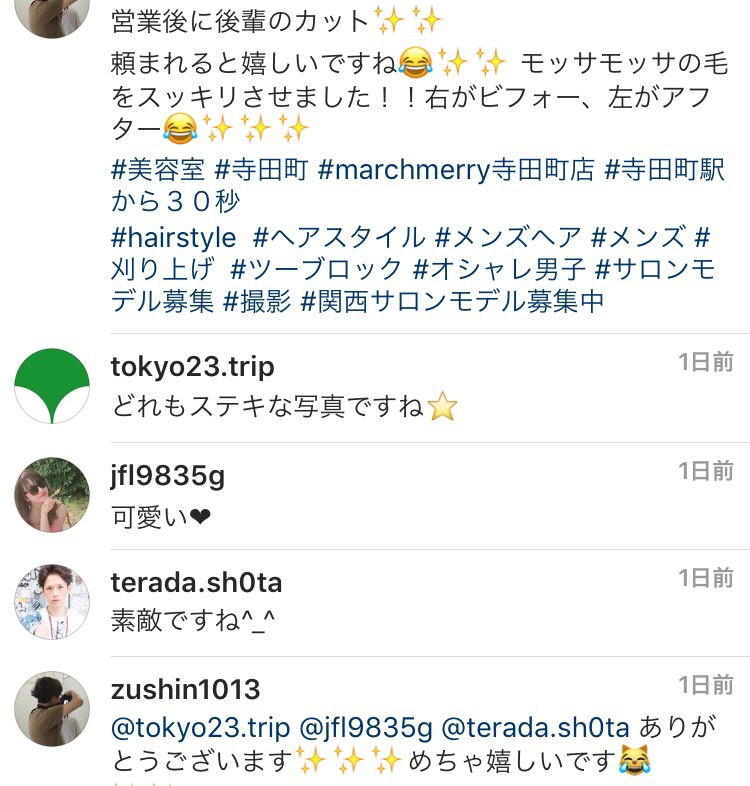The image size is (750, 786).
Task: Open hashtag #美容室
Action: pyautogui.click(x=157, y=170)
